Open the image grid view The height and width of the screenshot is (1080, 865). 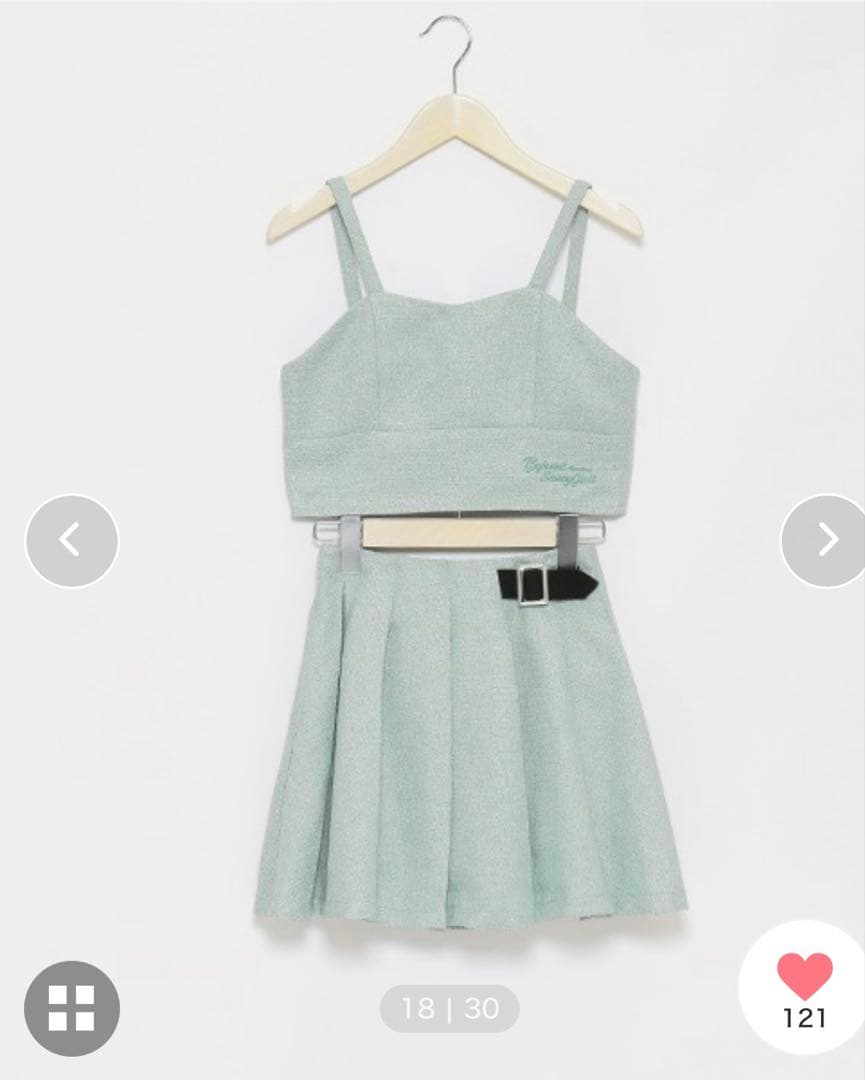point(71,1007)
